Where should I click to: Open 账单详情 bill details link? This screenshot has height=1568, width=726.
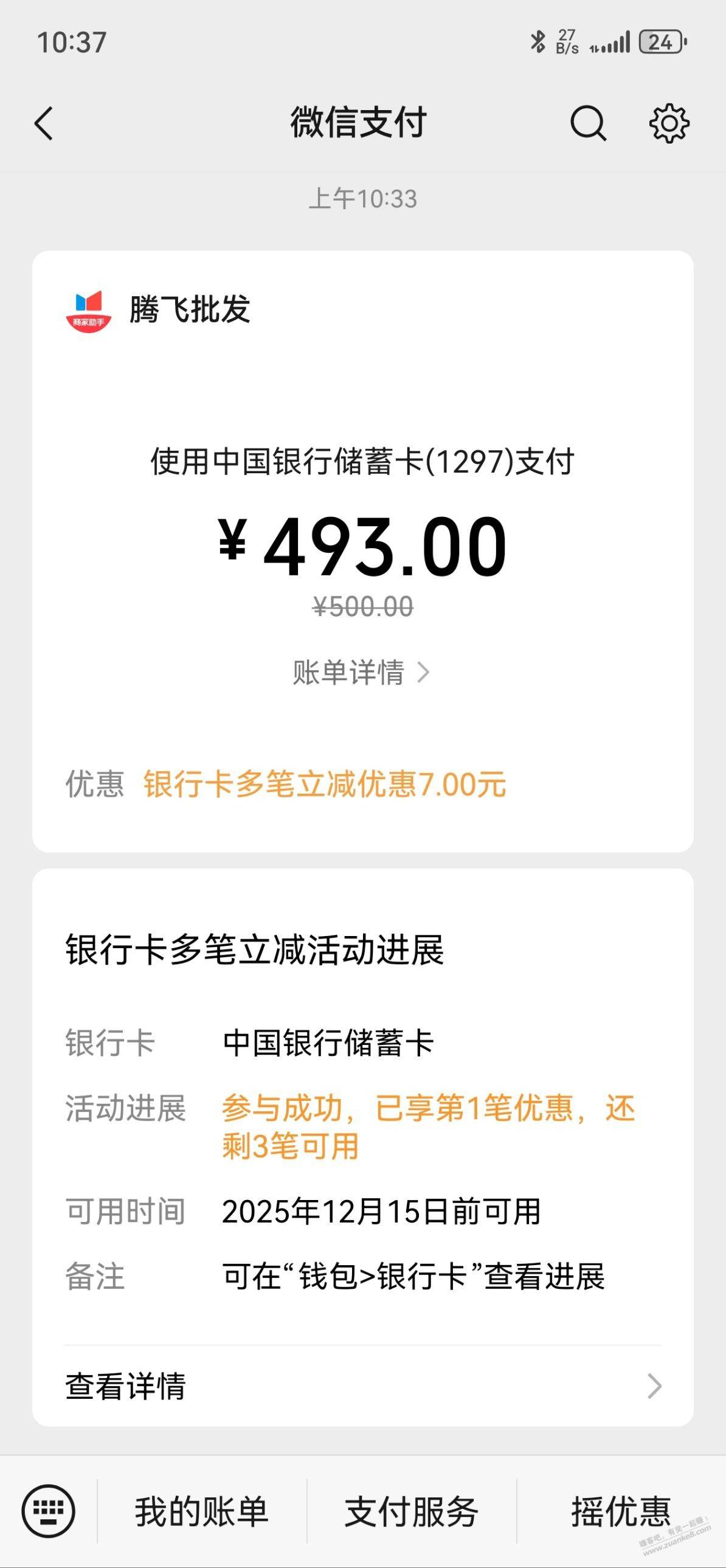tap(361, 673)
